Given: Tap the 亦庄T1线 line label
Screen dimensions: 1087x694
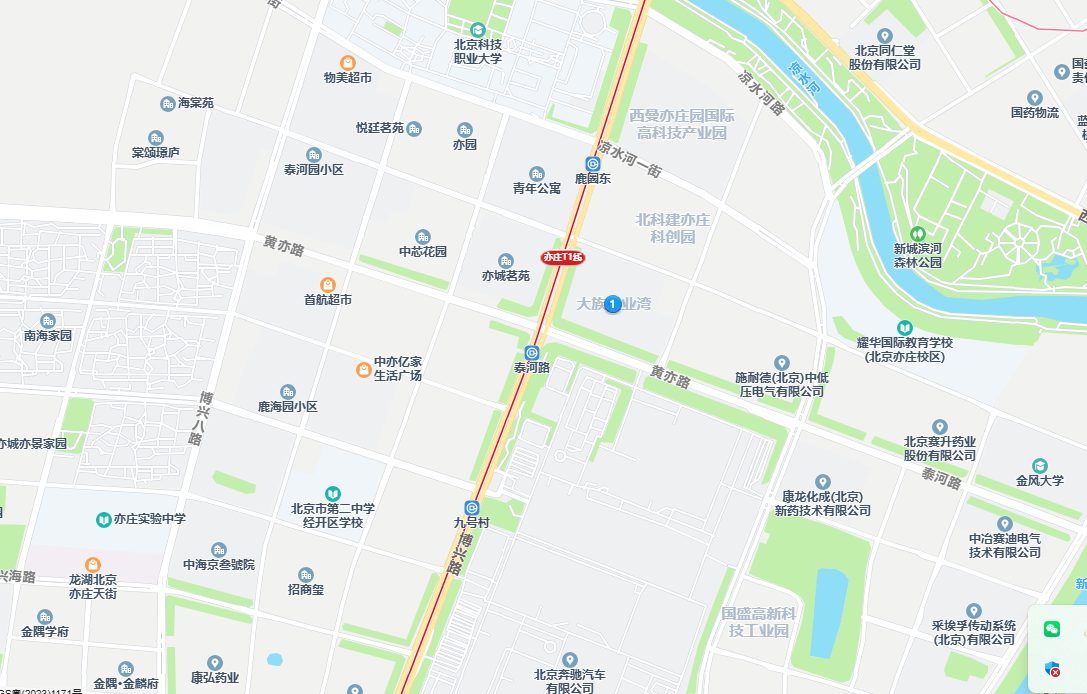Looking at the screenshot, I should [x=563, y=257].
